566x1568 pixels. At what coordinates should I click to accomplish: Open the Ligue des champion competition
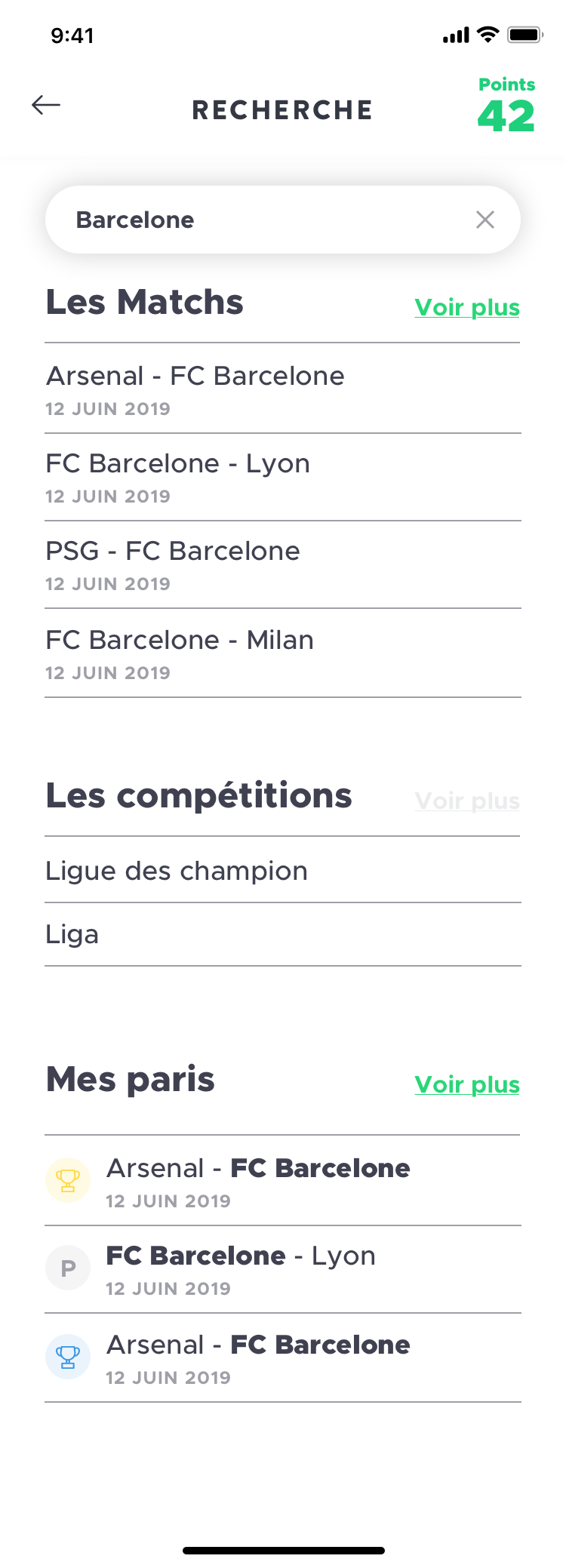pyautogui.click(x=177, y=871)
